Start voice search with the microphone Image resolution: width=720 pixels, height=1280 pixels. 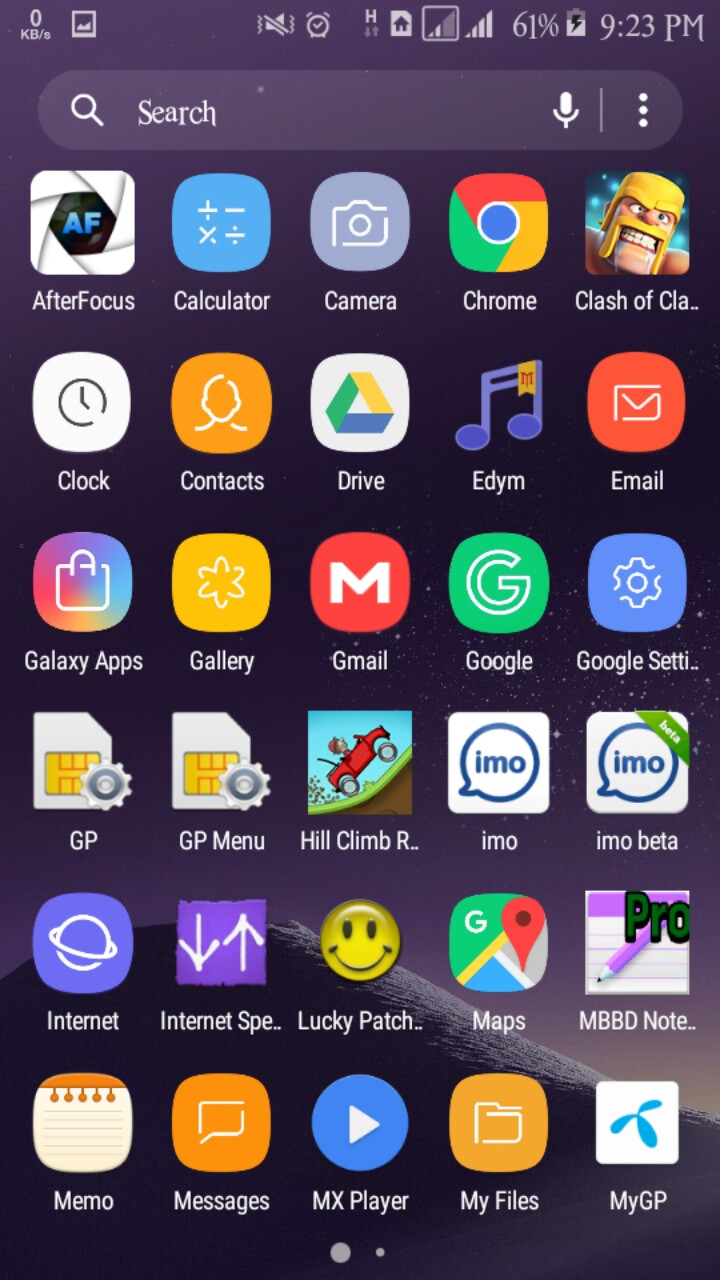[x=566, y=111]
